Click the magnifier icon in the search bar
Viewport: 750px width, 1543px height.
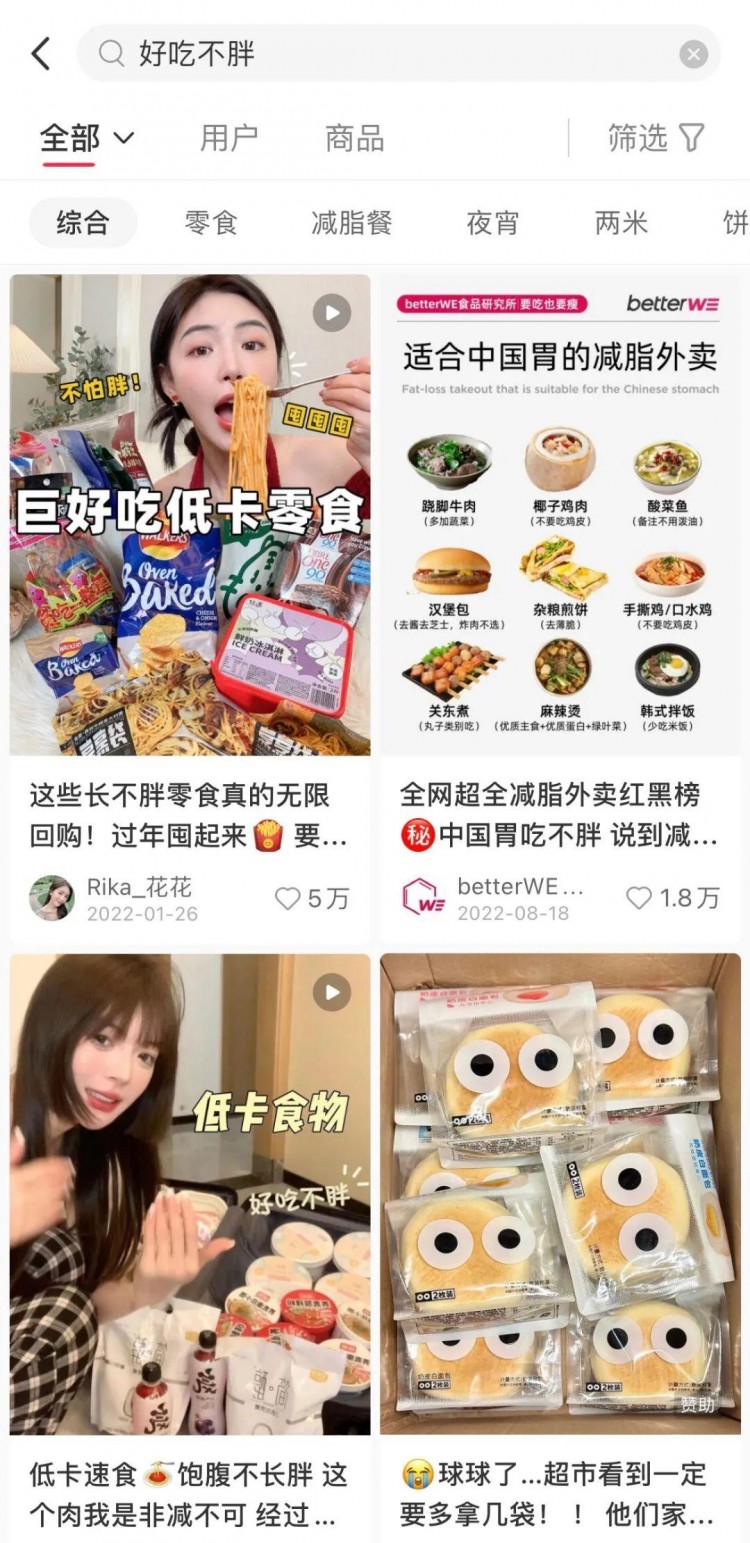point(110,53)
